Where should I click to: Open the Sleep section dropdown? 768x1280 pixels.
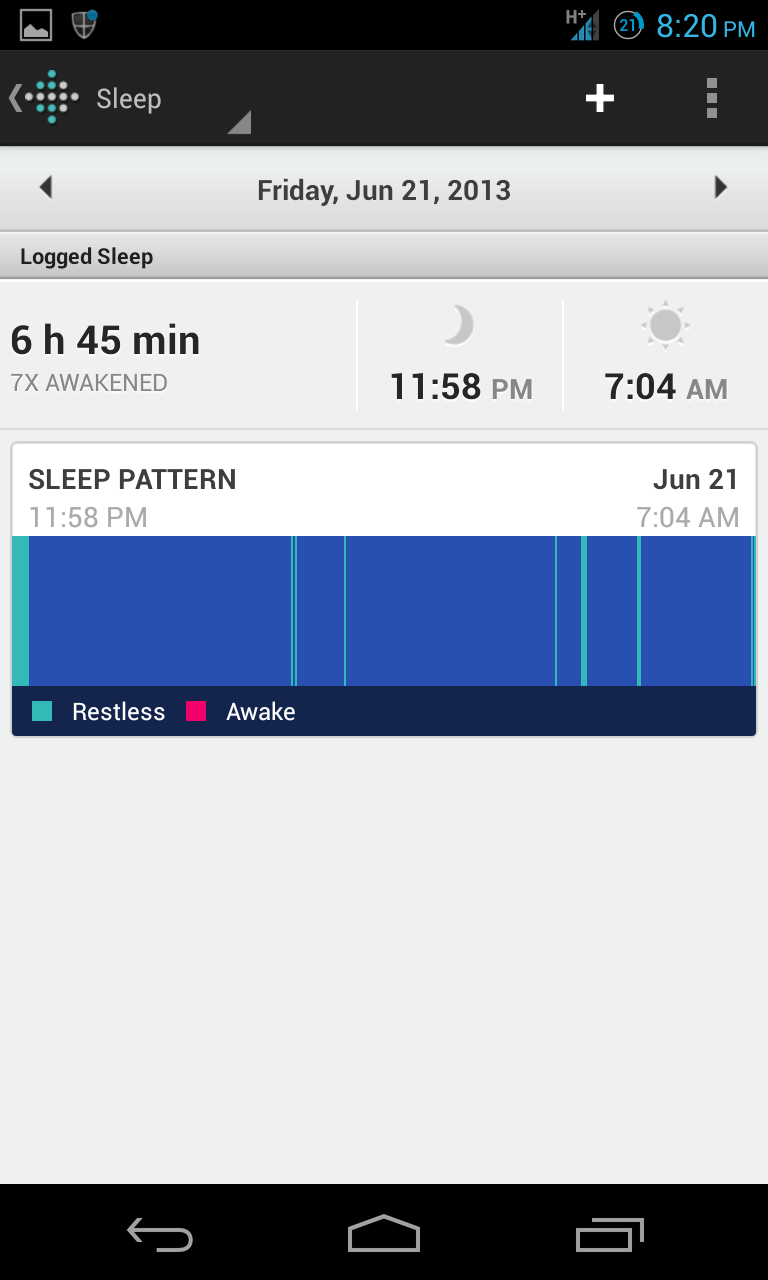pos(171,99)
